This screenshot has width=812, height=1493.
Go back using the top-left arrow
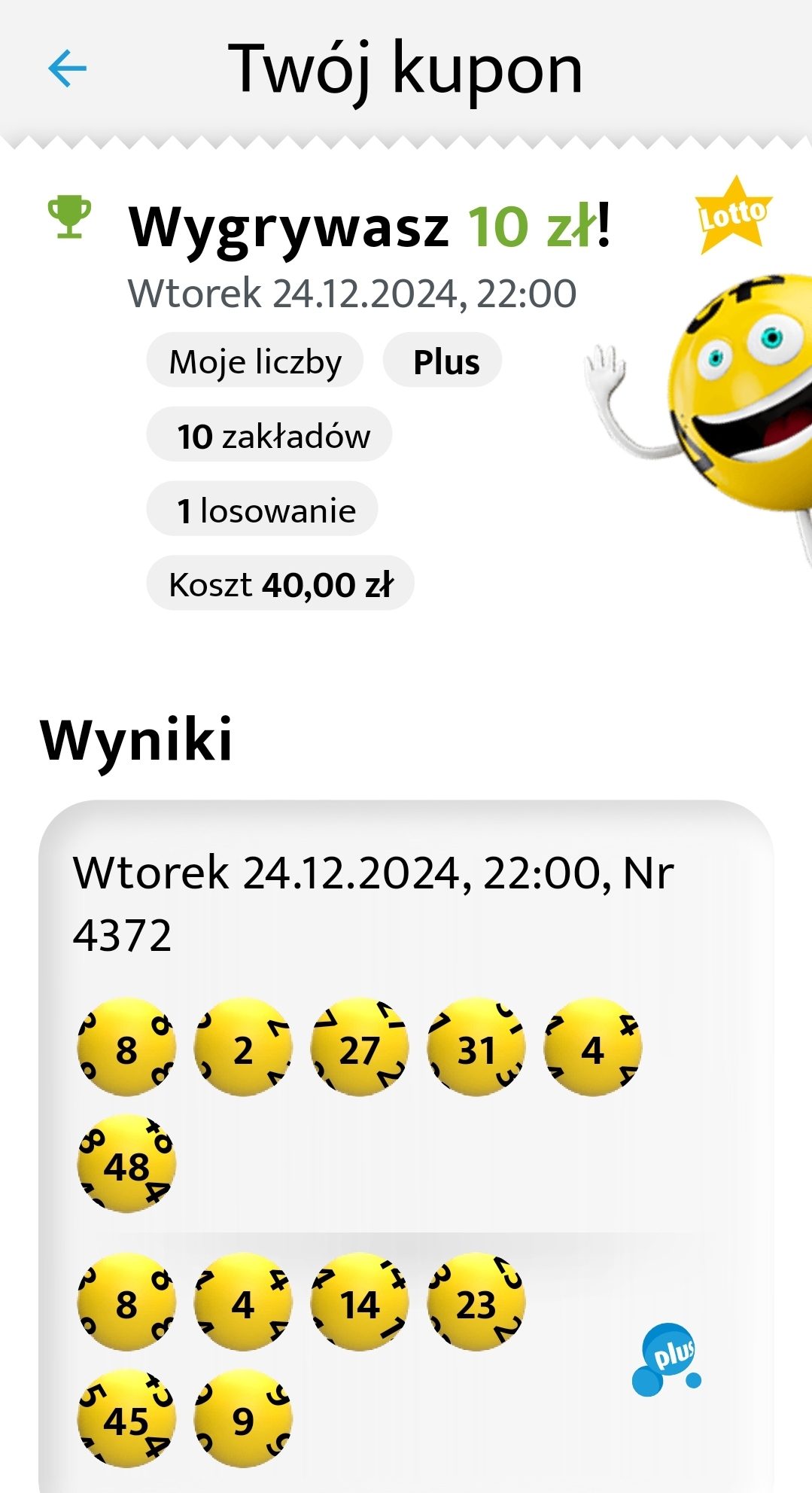(x=68, y=69)
